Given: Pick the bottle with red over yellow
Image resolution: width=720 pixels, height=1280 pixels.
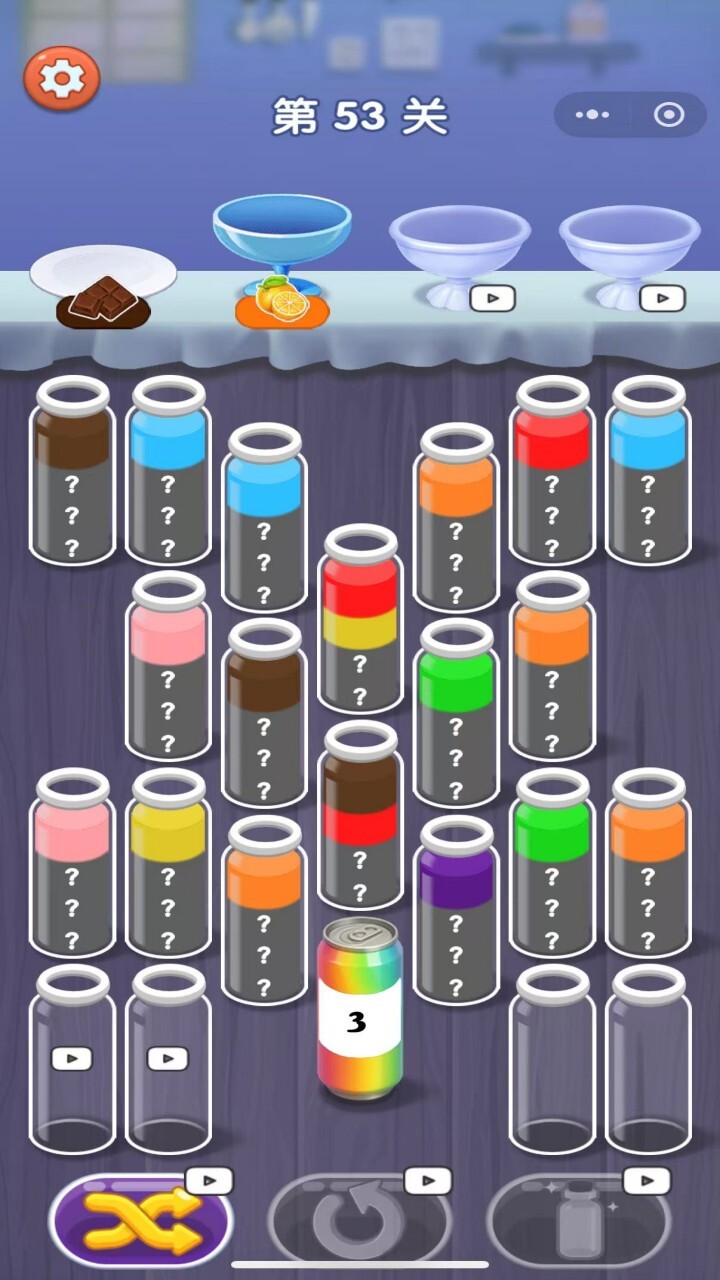Looking at the screenshot, I should click(360, 620).
